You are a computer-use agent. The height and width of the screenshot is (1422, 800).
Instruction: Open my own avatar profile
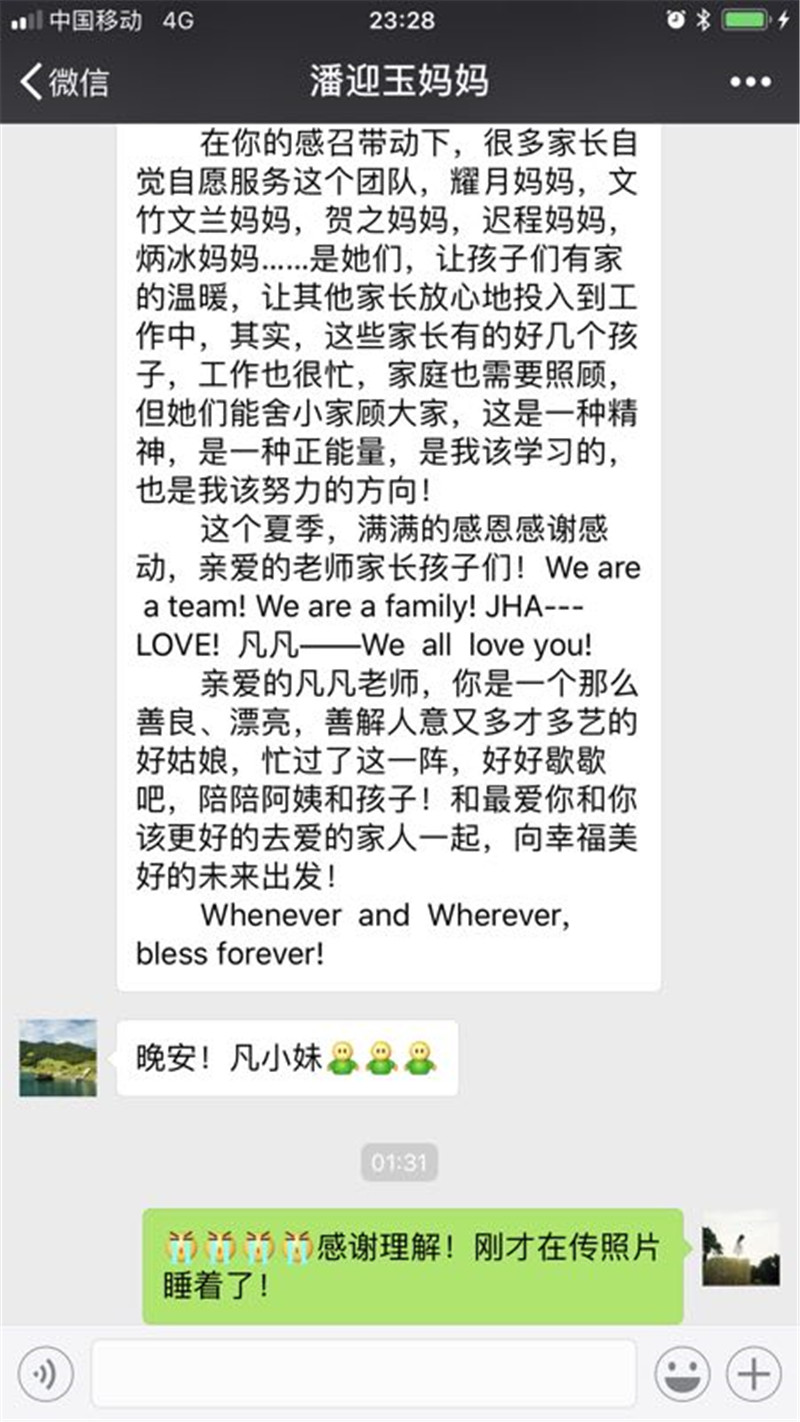point(740,1248)
